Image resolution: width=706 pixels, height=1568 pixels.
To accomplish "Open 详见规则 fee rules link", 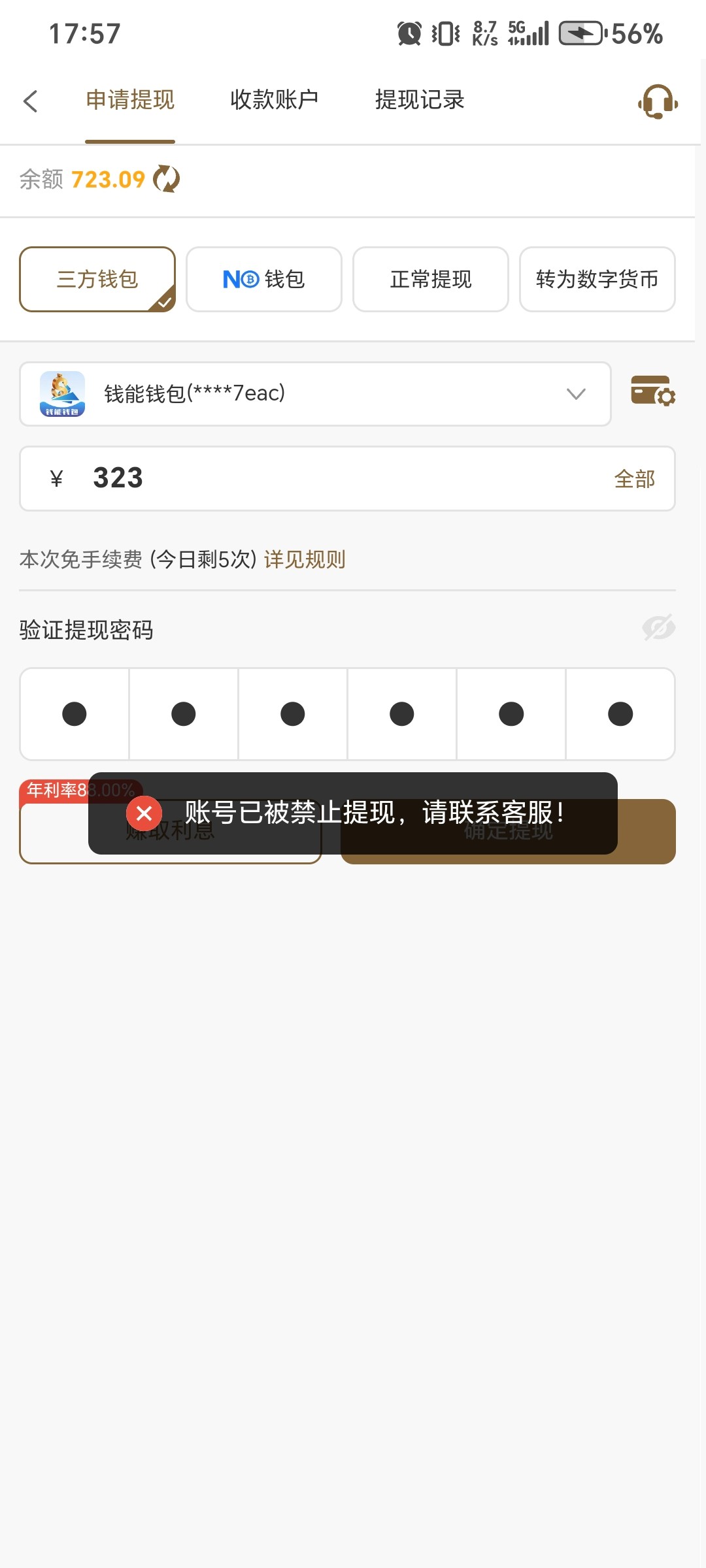I will click(x=305, y=559).
